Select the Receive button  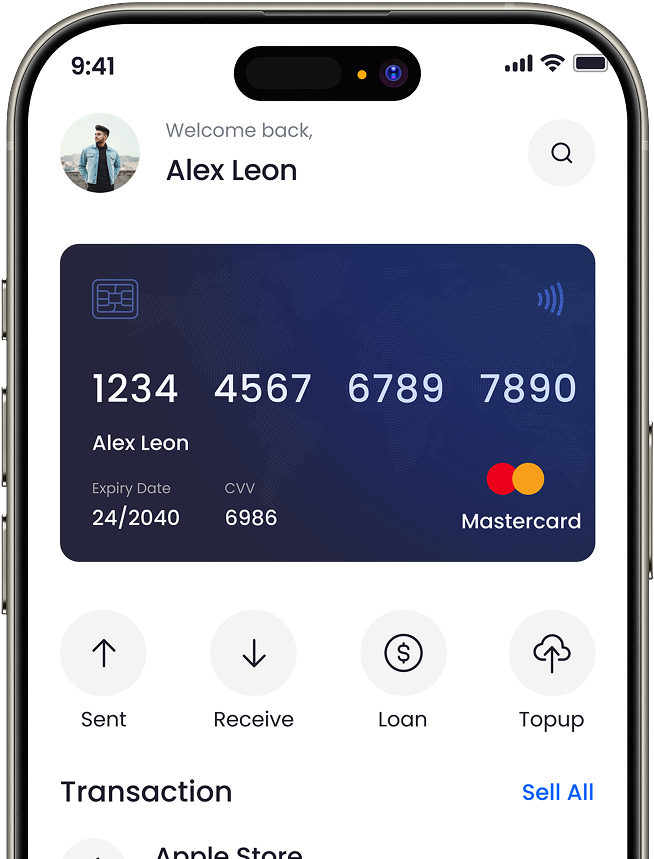pyautogui.click(x=253, y=653)
